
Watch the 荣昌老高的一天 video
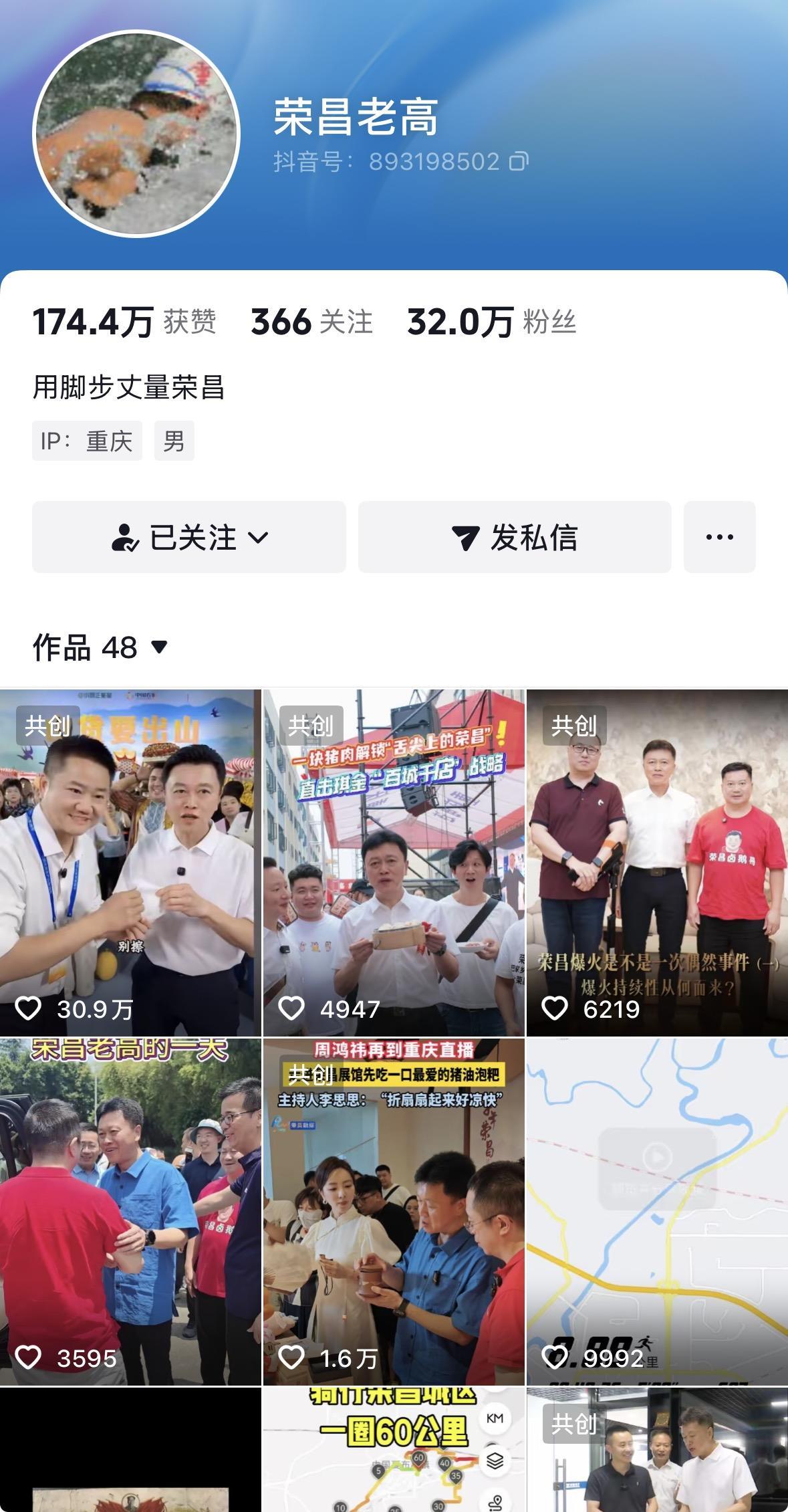point(130,1210)
